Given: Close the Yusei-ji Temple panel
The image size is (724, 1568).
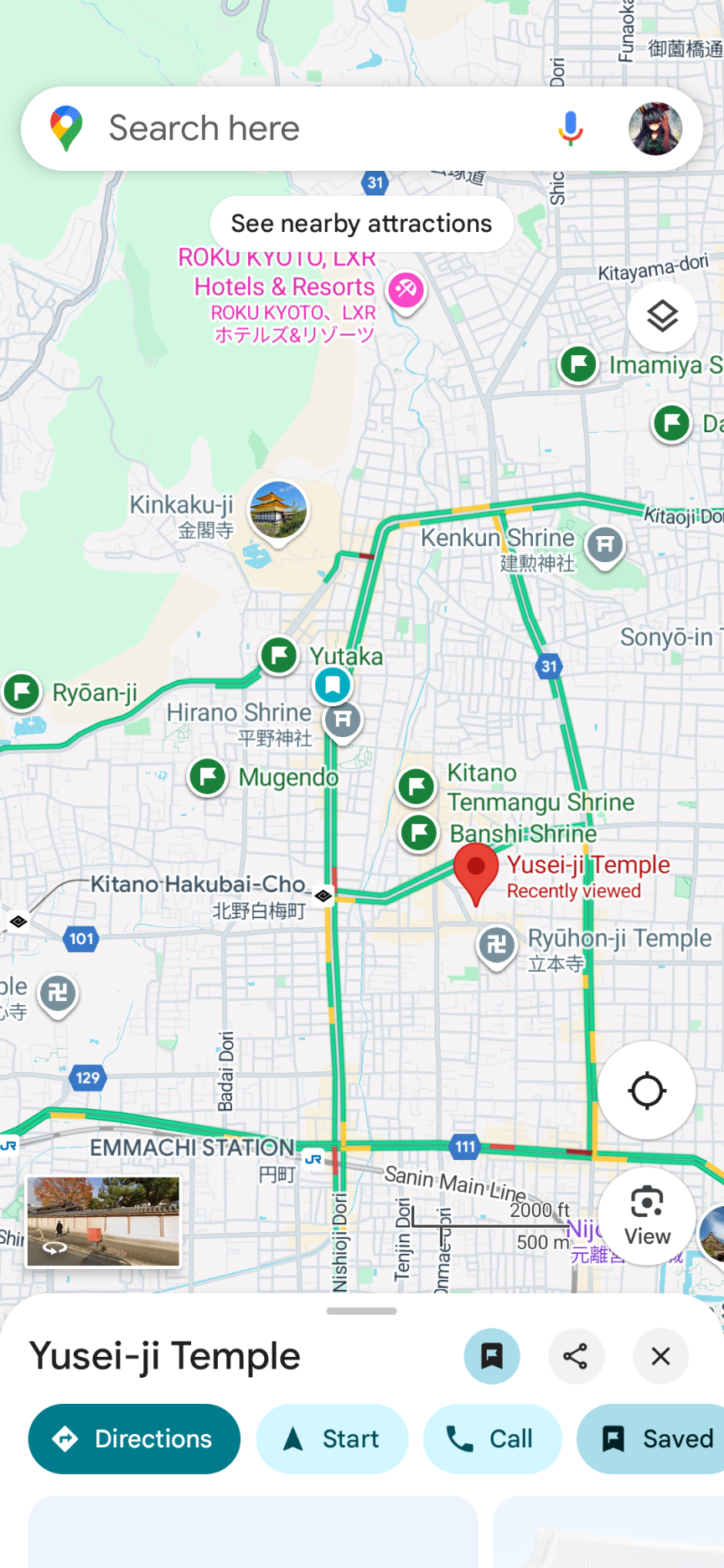Looking at the screenshot, I should tap(660, 1356).
